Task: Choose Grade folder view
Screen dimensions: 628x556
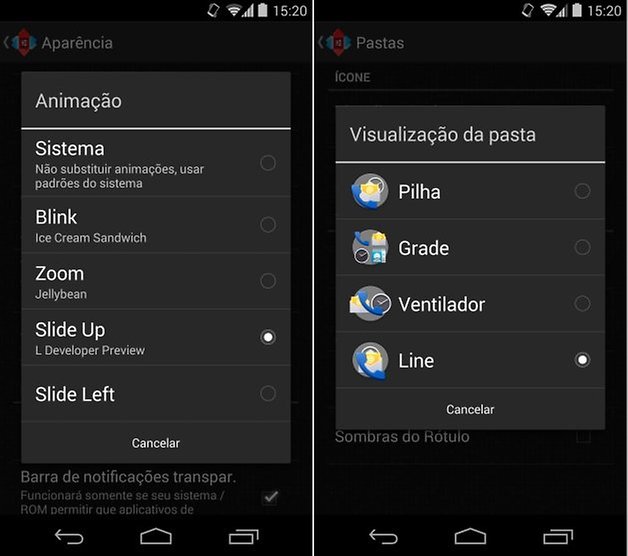Action: tap(470, 247)
